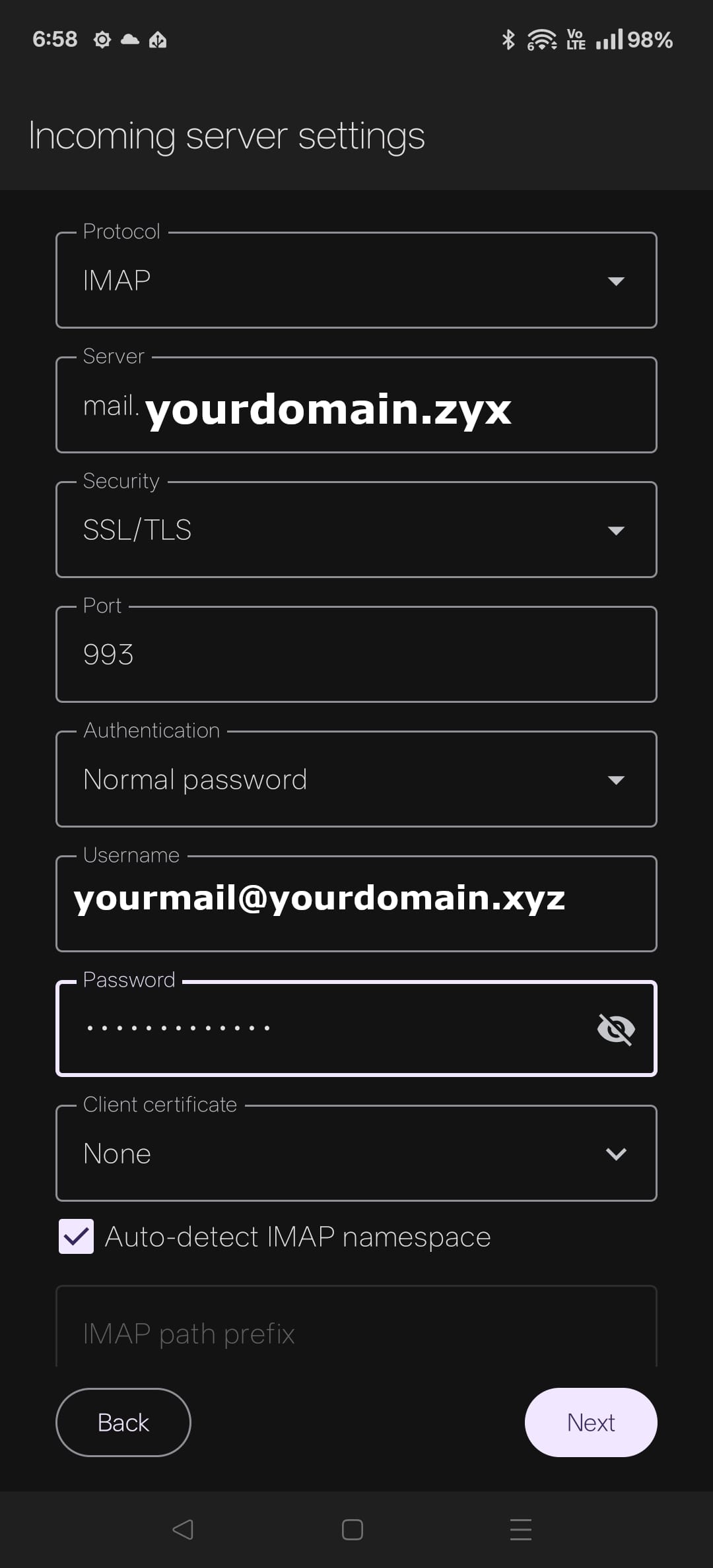
Task: Tap the Port field showing 993
Action: click(x=356, y=655)
